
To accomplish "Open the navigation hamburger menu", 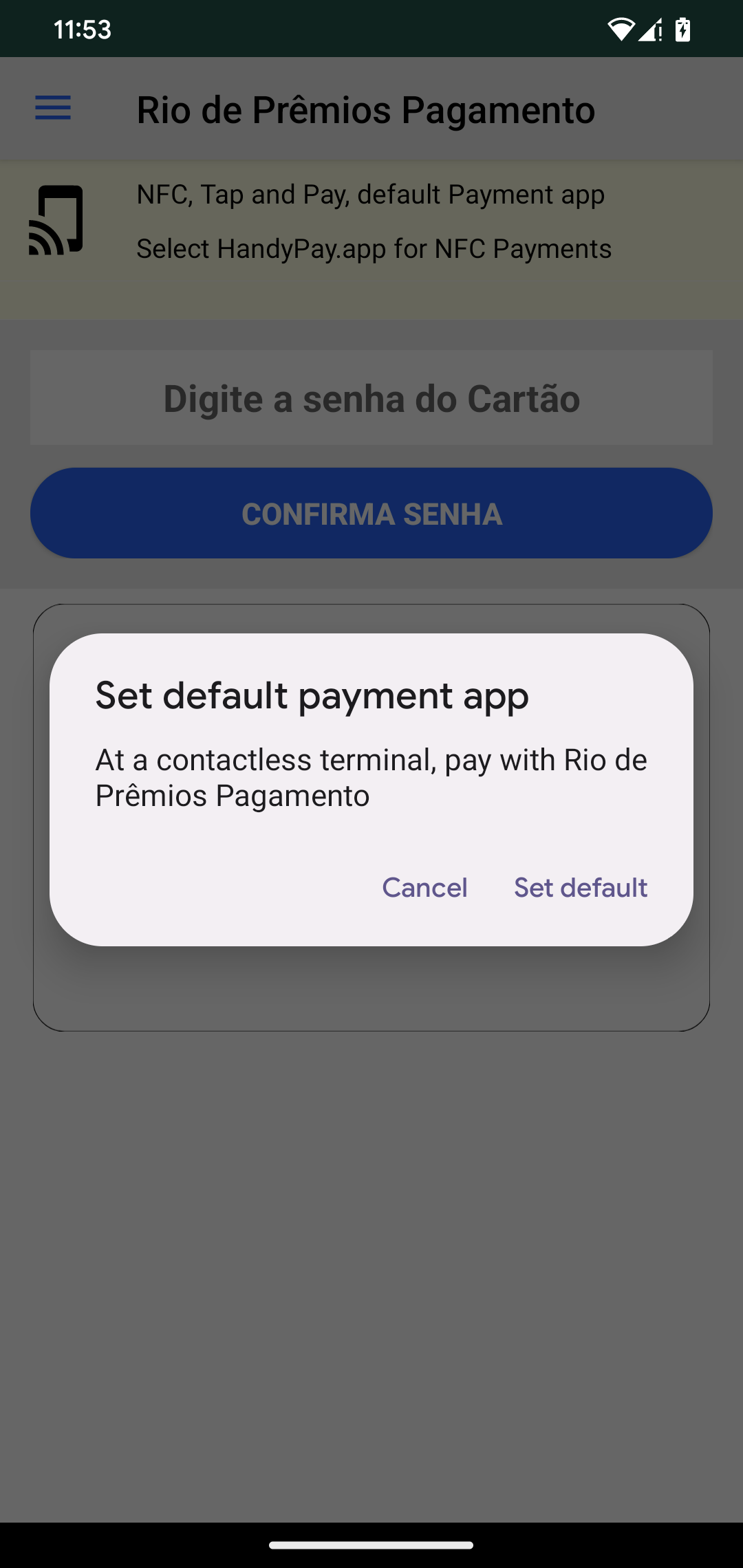I will (x=52, y=108).
